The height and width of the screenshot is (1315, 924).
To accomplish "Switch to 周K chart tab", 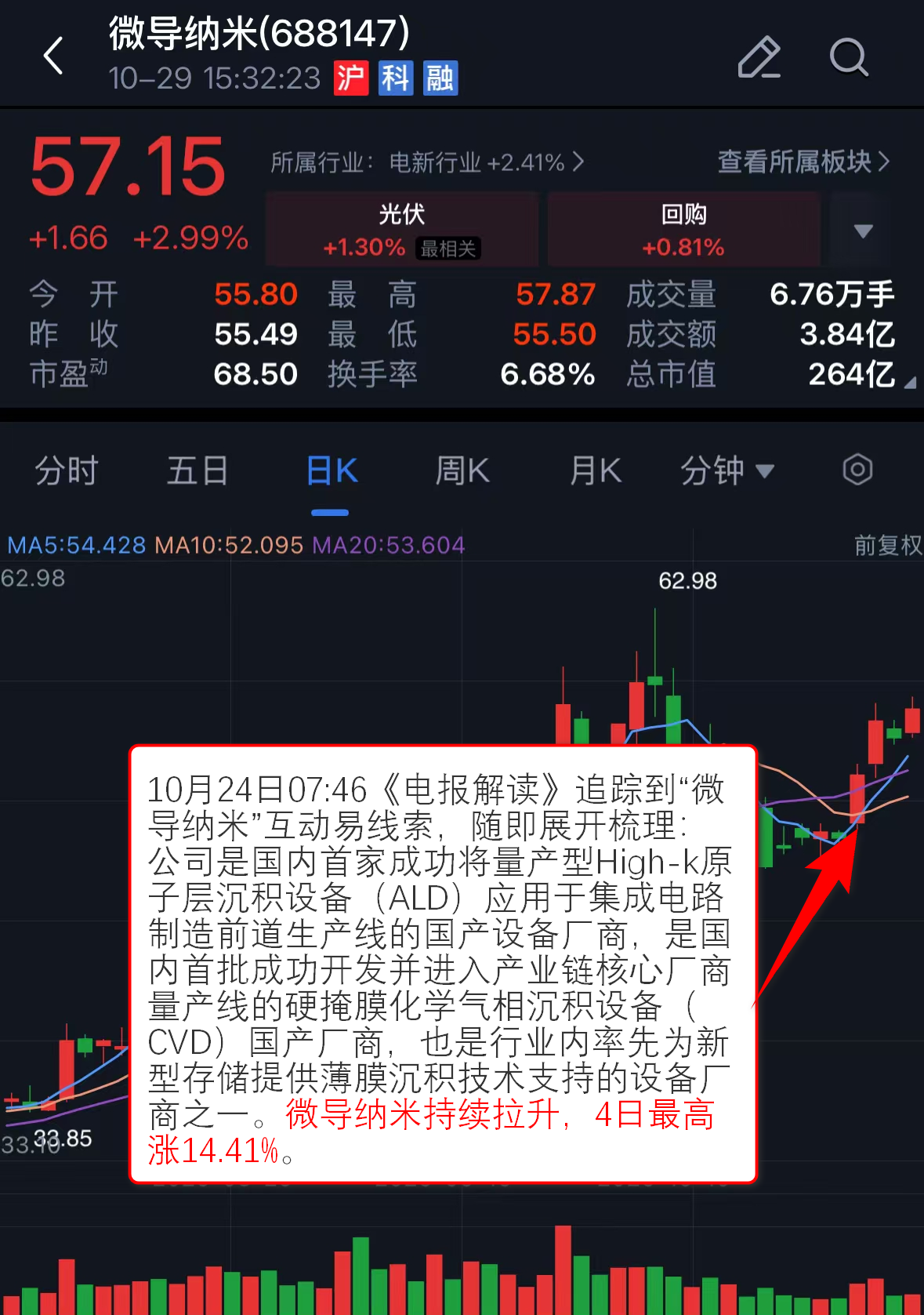I will [462, 471].
